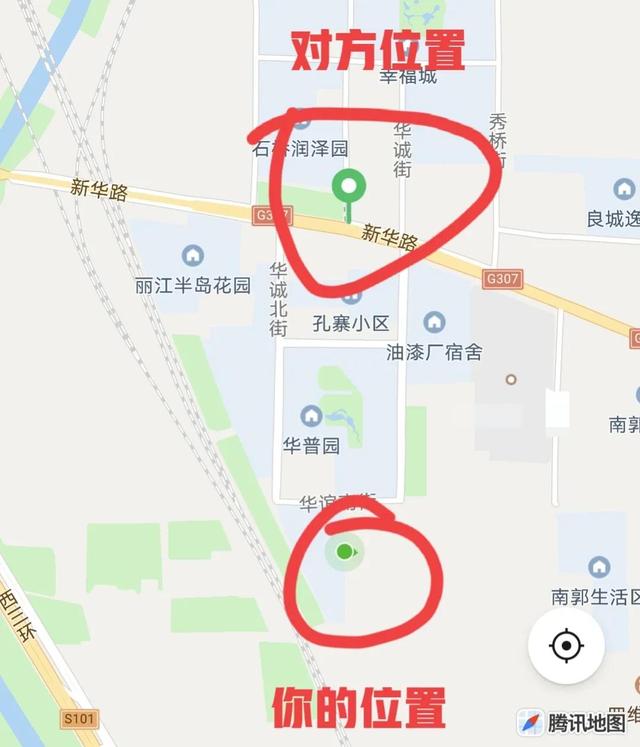Recenter map on current location
Image resolution: width=640 pixels, height=747 pixels.
pyautogui.click(x=566, y=646)
